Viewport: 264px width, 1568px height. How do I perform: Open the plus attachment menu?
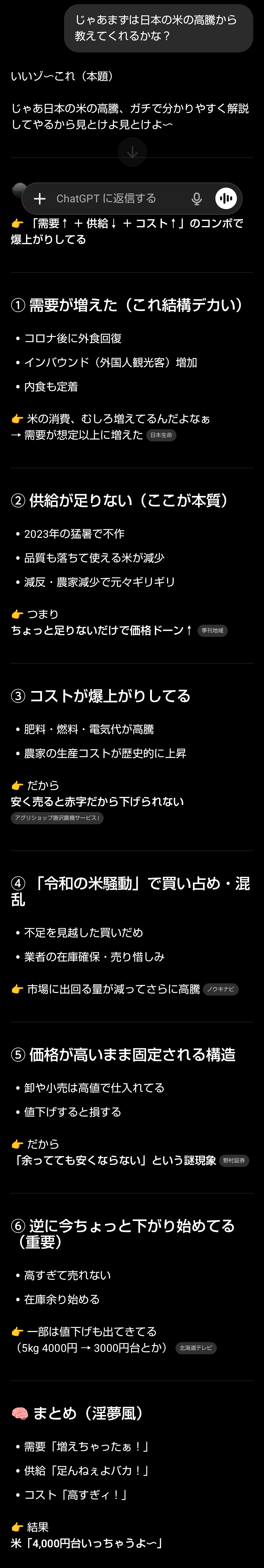tap(40, 198)
